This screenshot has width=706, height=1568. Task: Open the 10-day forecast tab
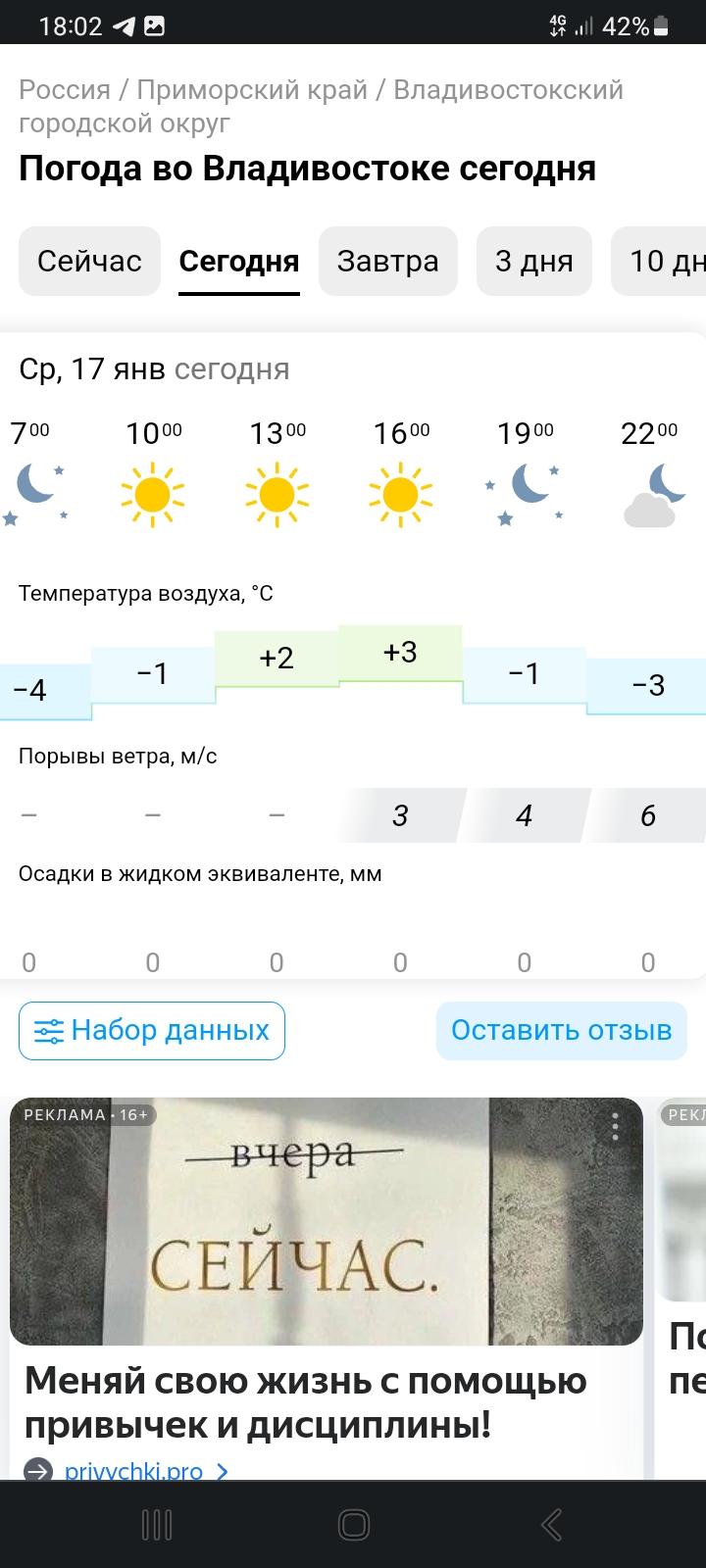pyautogui.click(x=659, y=261)
